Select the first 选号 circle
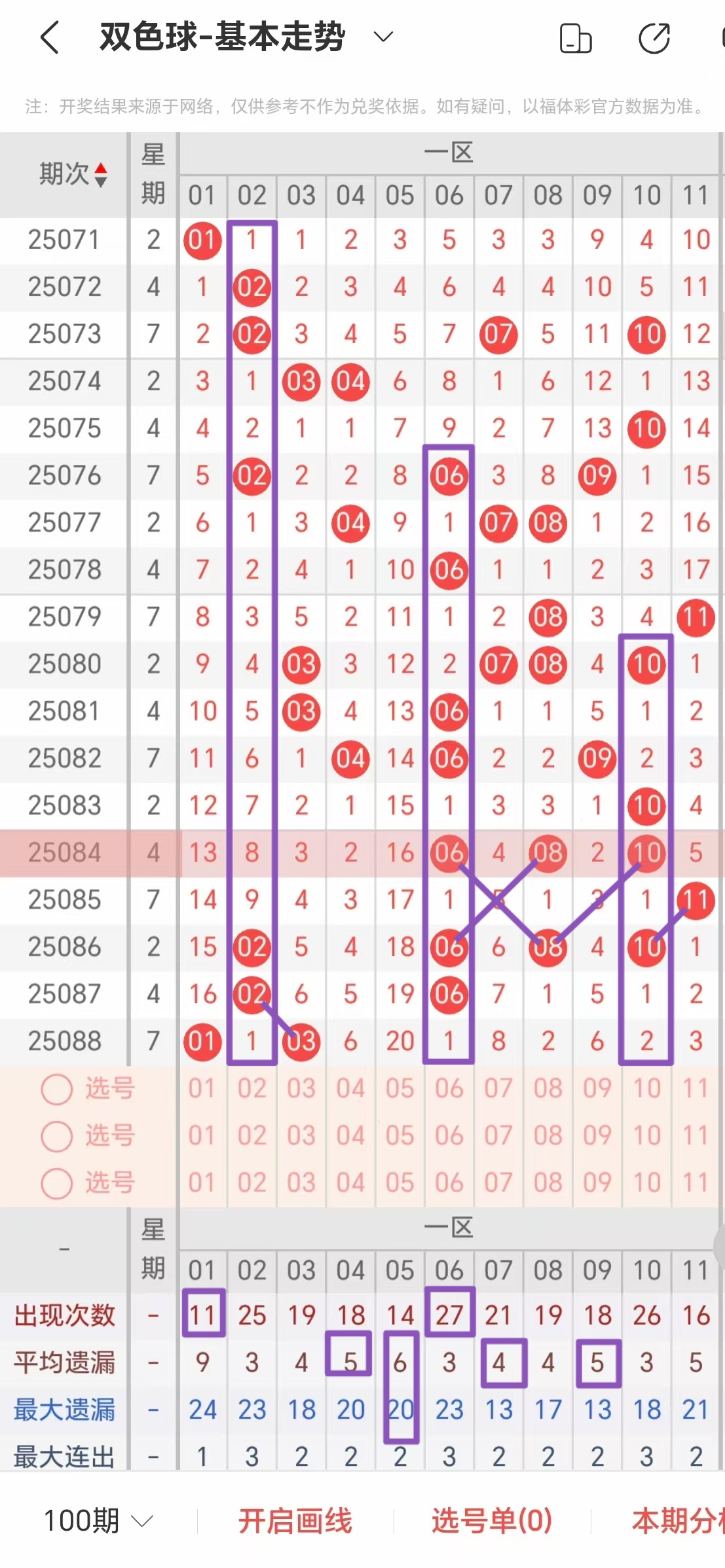725x1568 pixels. [56, 1089]
